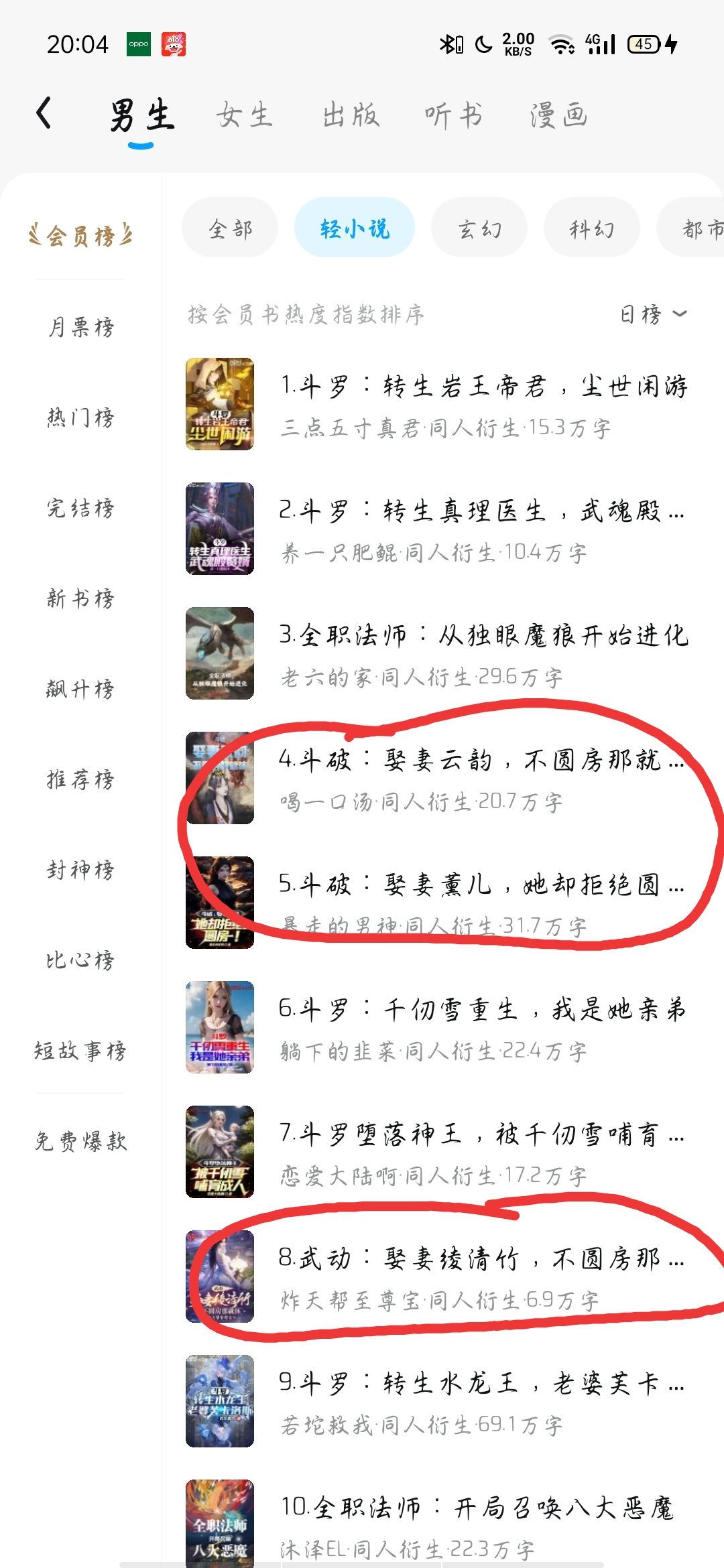The height and width of the screenshot is (1568, 724).
Task: Open book 斗罗：千仞雪重生，我是她亲弟
Action: [437, 1027]
